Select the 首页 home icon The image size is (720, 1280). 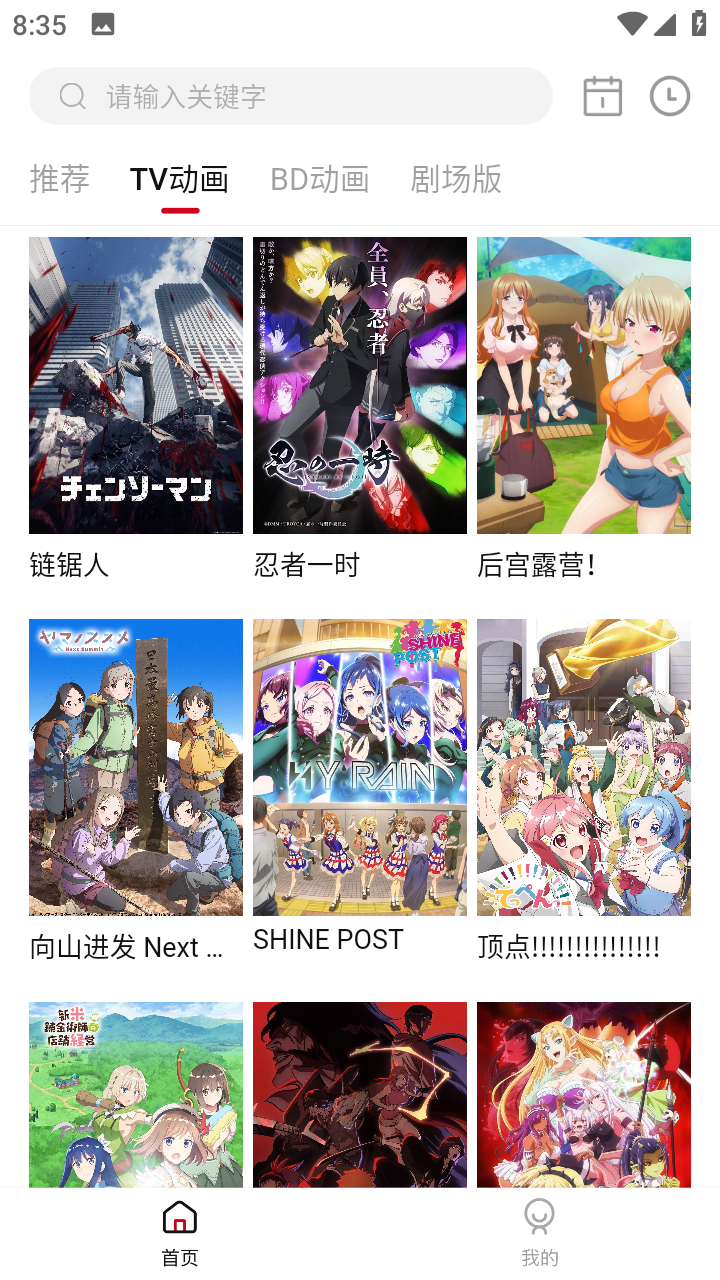click(x=179, y=1219)
